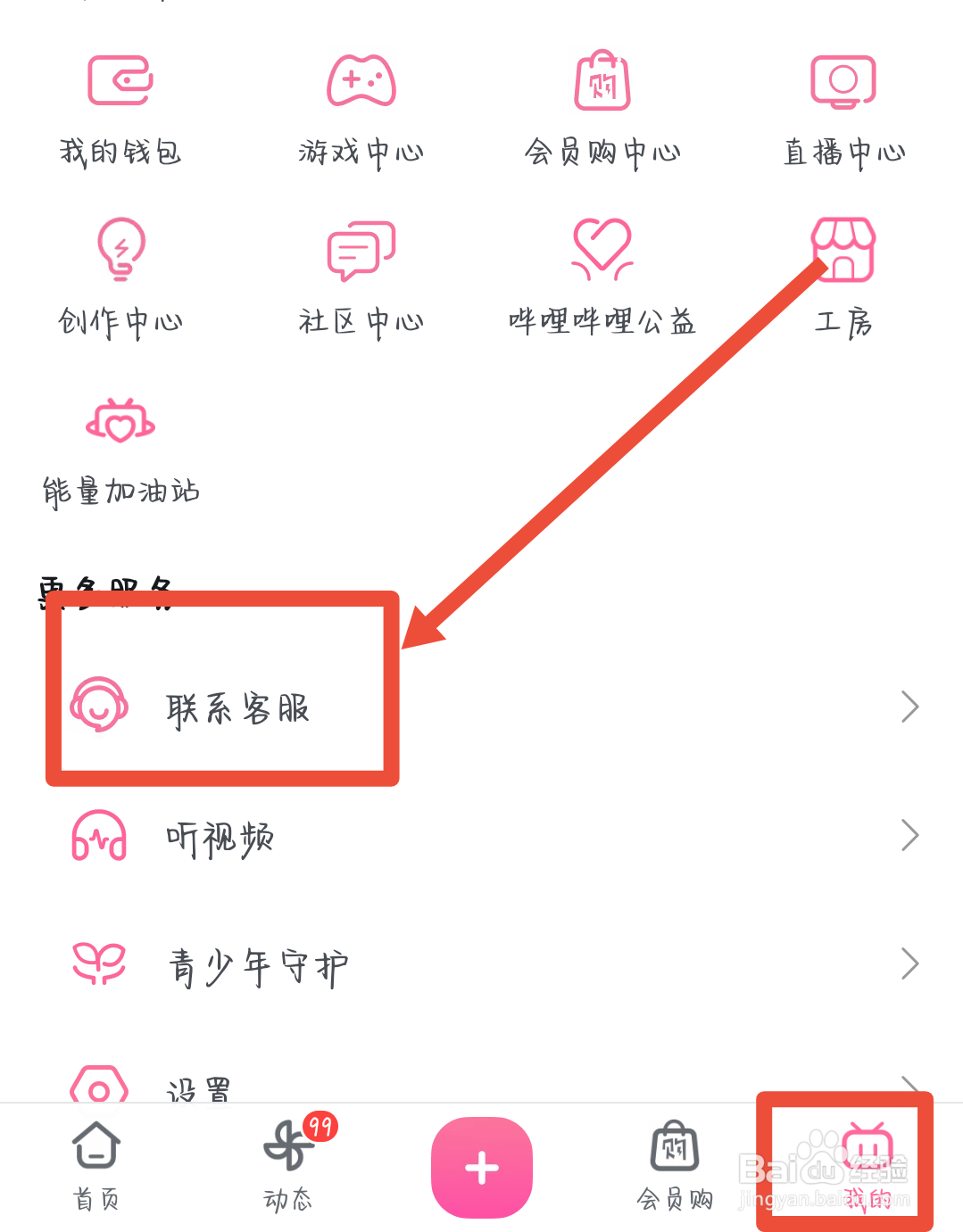Image resolution: width=963 pixels, height=1232 pixels.
Task: Open 会员购中心 shopping bag icon
Action: pyautogui.click(x=602, y=107)
